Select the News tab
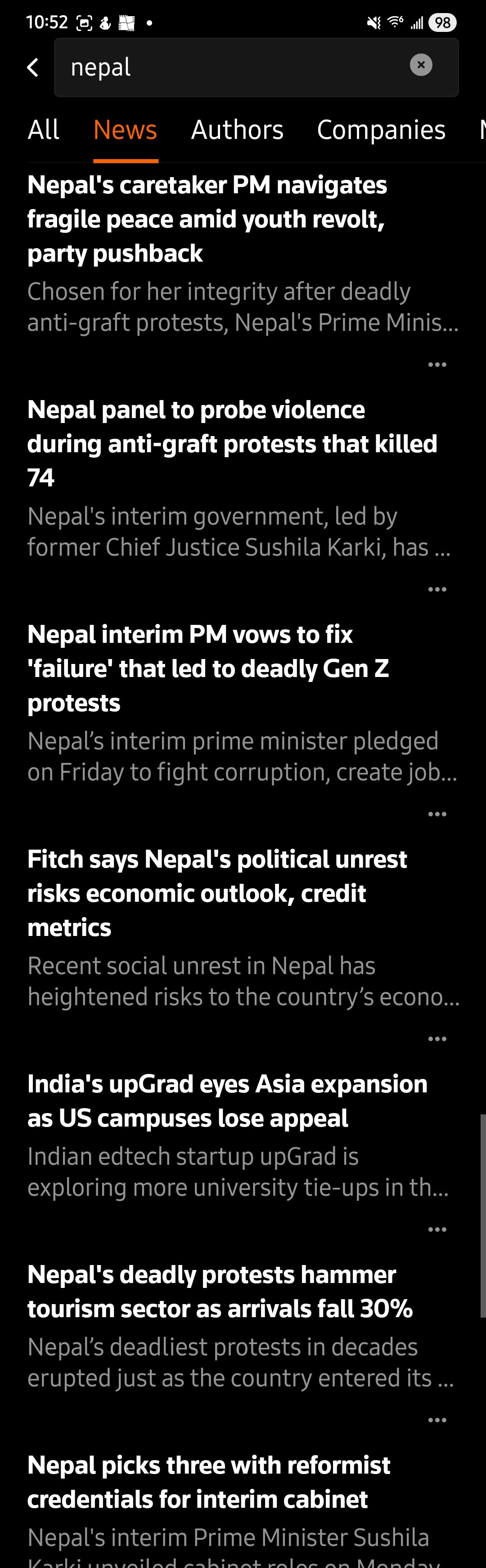The width and height of the screenshot is (486, 1568). (x=125, y=130)
